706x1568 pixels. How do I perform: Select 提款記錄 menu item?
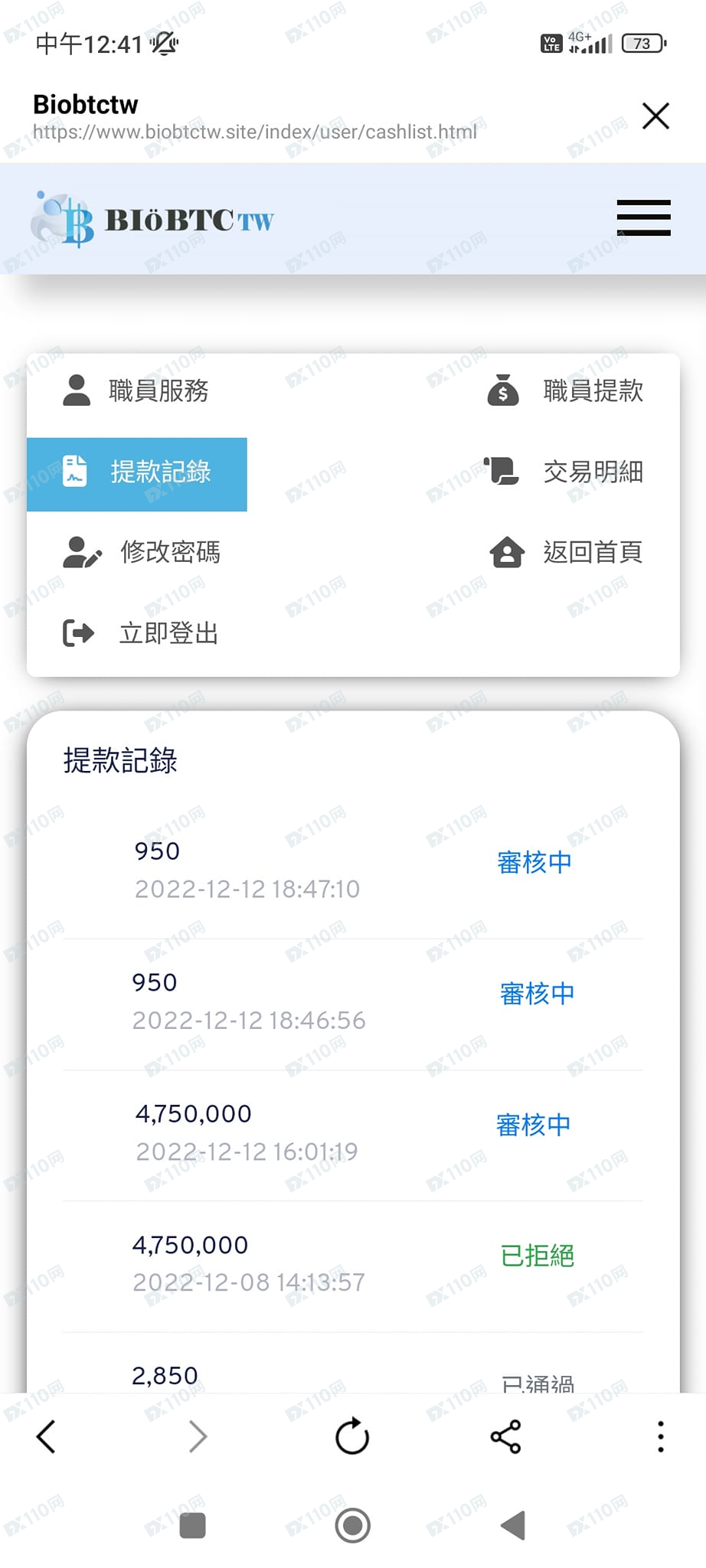[x=137, y=472]
